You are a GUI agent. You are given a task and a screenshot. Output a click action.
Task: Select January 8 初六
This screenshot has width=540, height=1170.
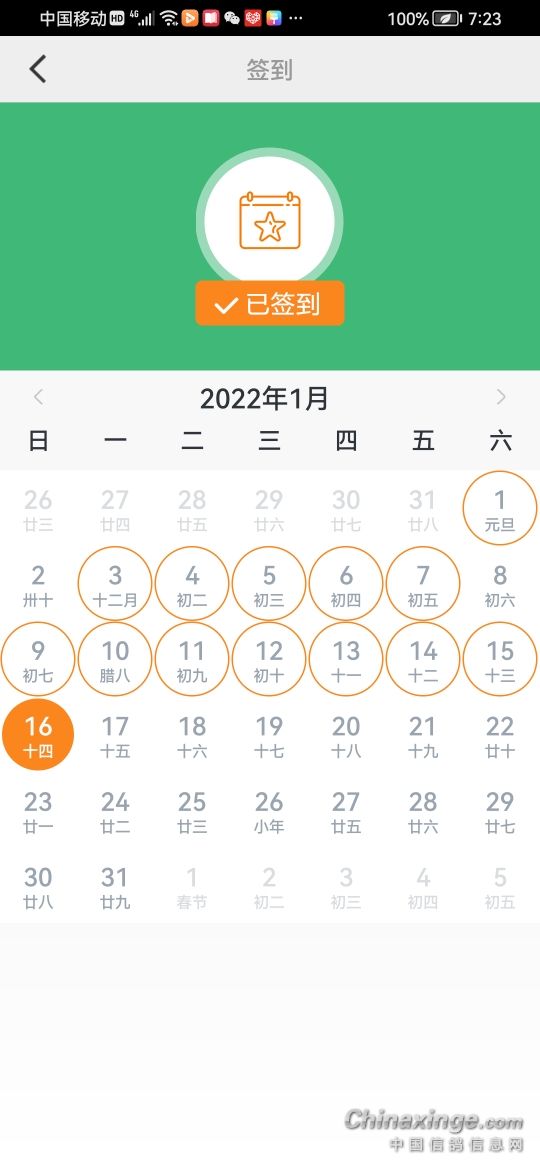click(x=500, y=584)
